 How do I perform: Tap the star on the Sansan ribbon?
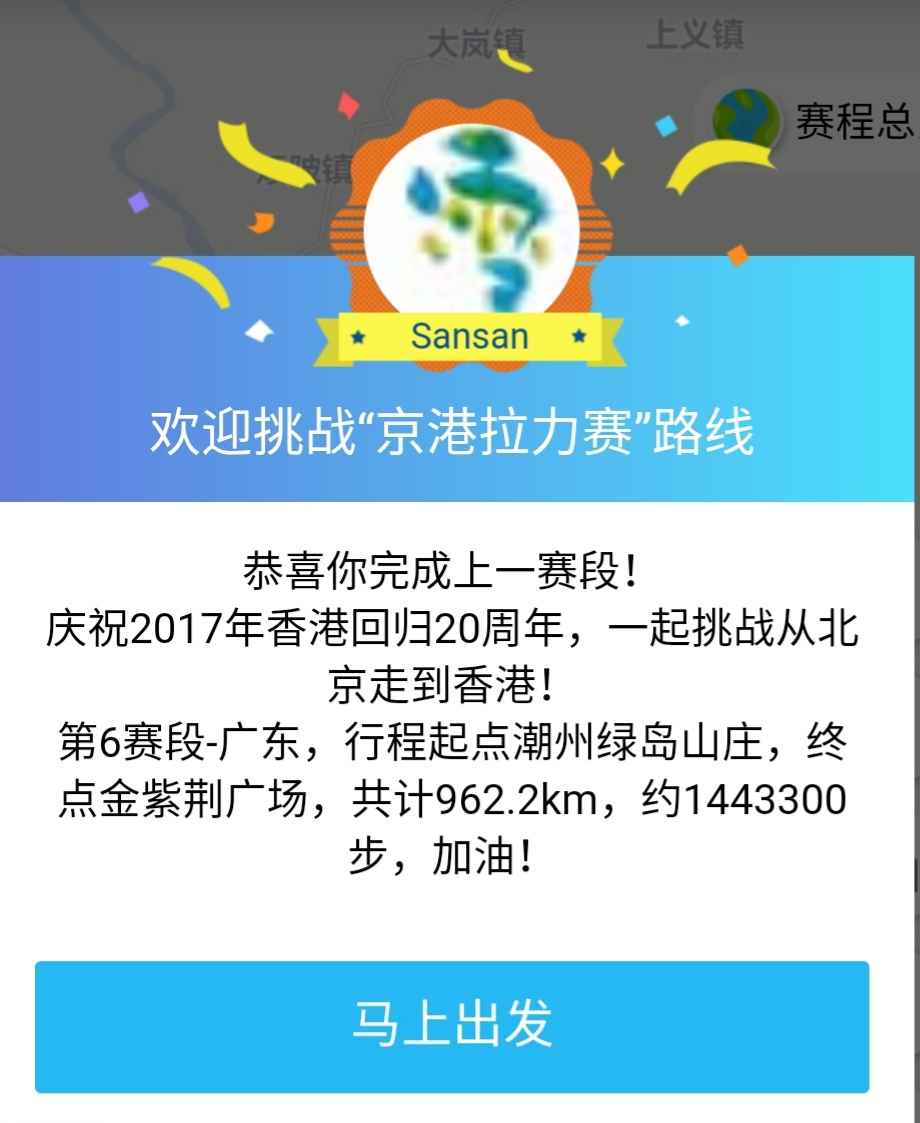pos(358,337)
